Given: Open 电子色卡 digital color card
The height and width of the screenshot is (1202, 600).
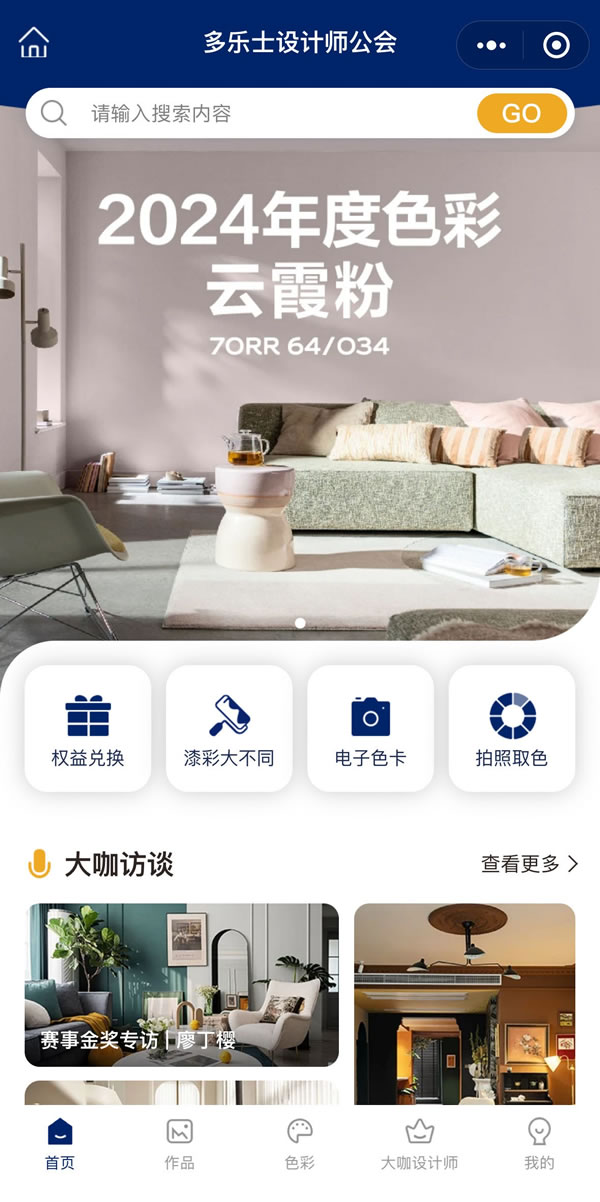Looking at the screenshot, I should click(x=370, y=729).
